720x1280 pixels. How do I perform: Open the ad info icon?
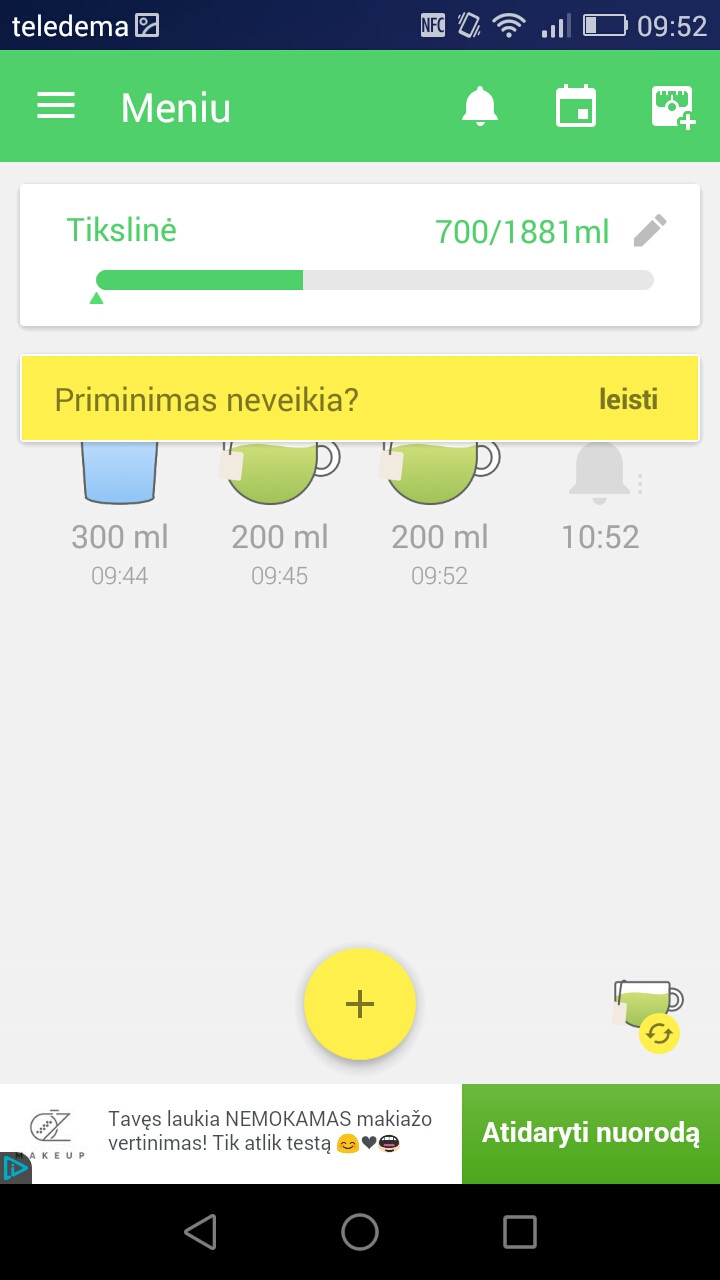coord(15,1168)
